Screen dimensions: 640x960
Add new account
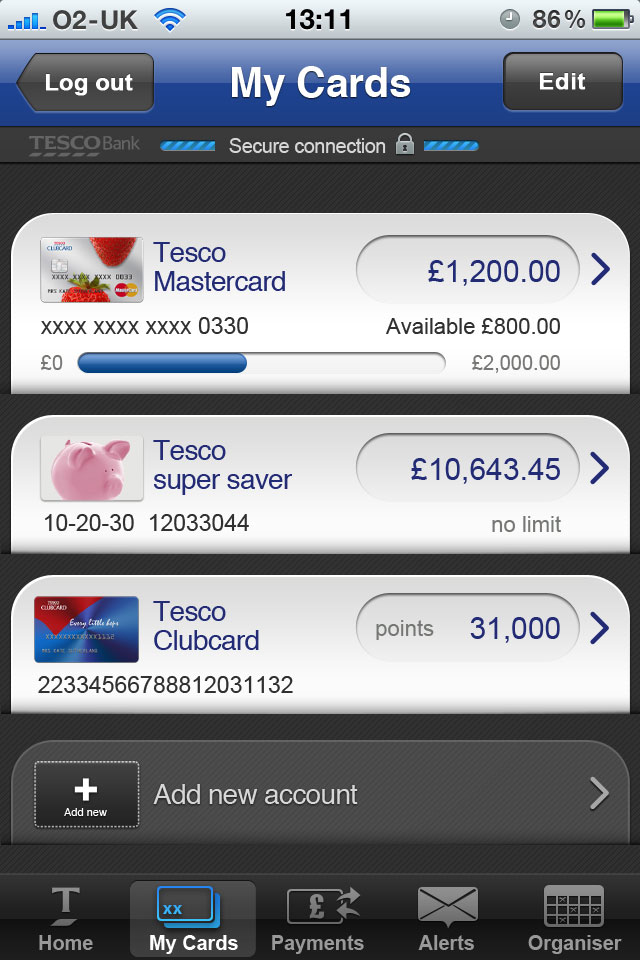(x=320, y=795)
